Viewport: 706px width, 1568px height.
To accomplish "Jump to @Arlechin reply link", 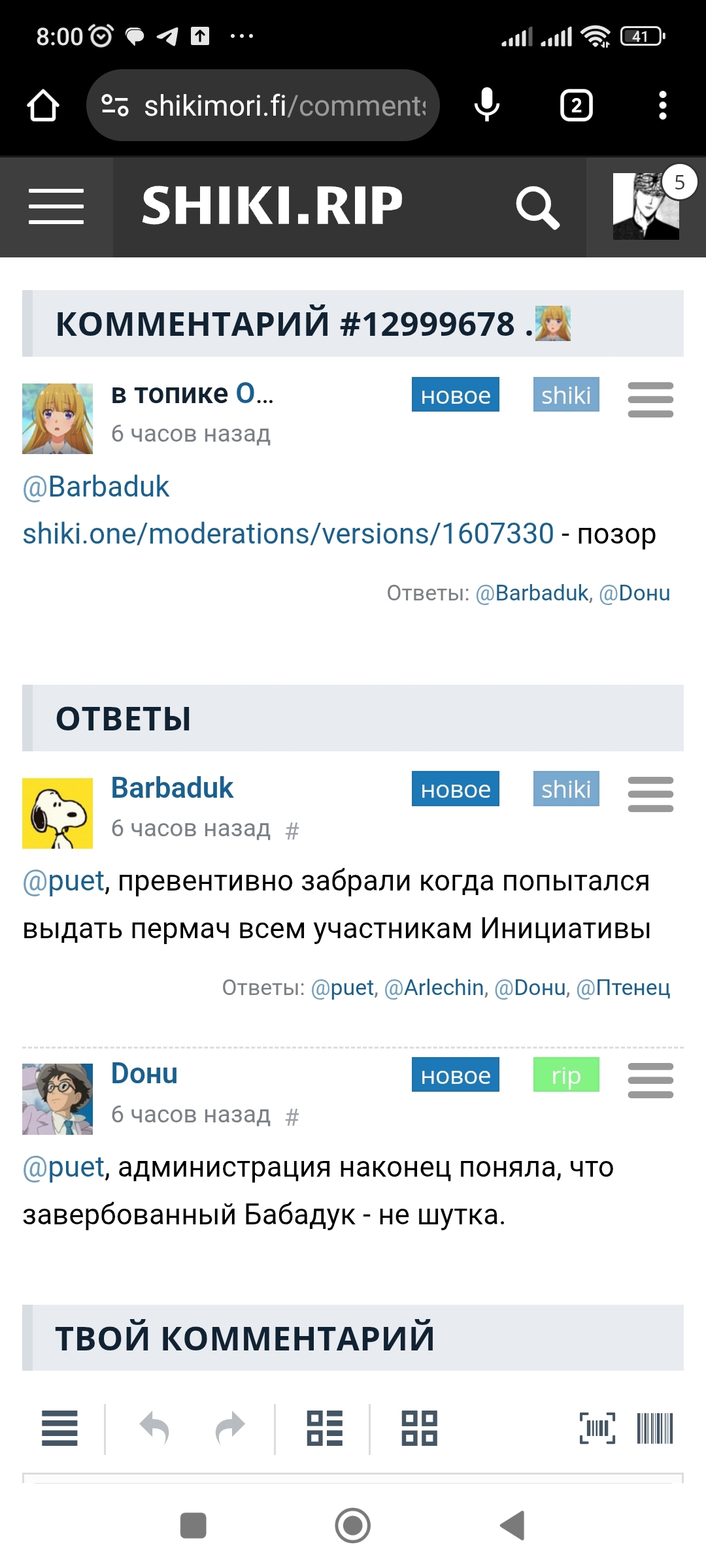I will (x=435, y=987).
